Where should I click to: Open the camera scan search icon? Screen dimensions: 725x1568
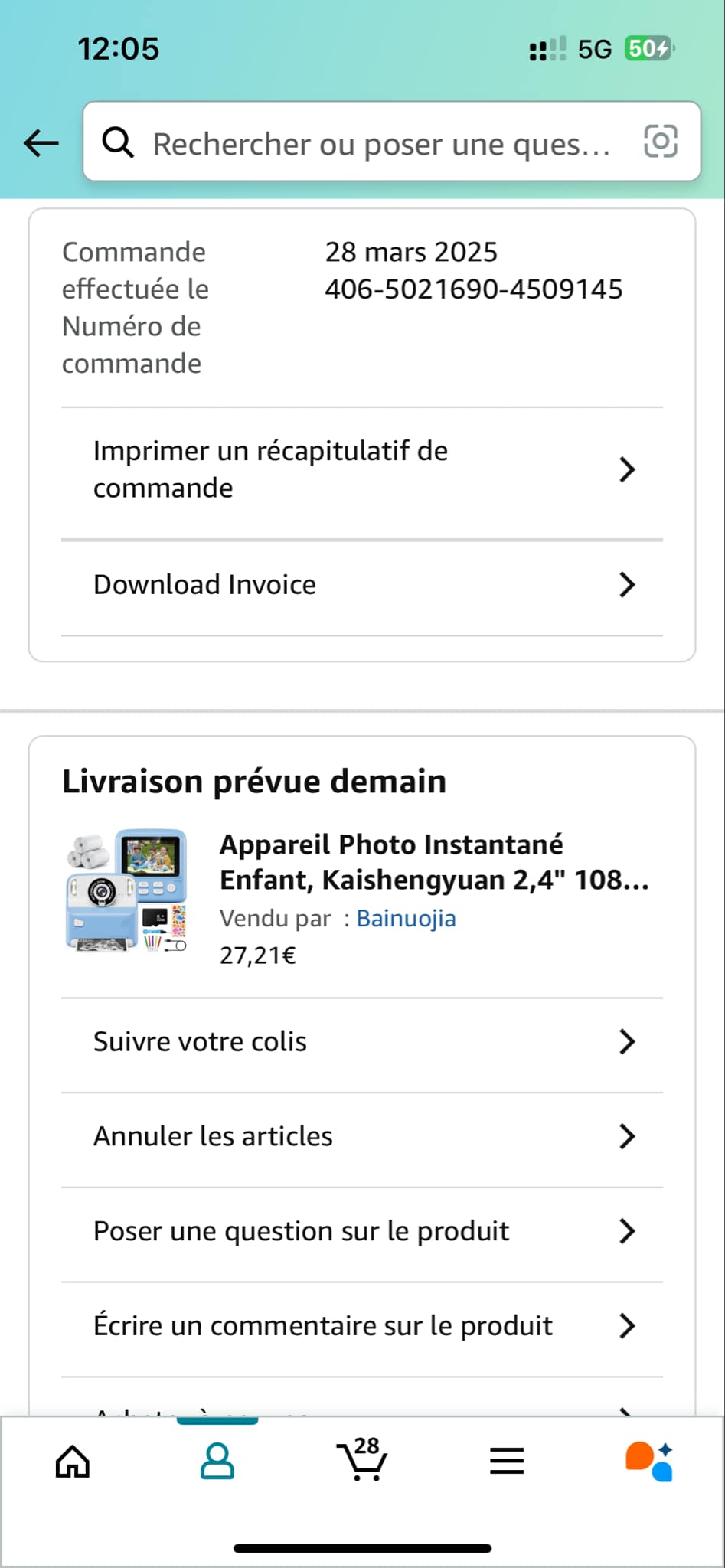tap(661, 142)
